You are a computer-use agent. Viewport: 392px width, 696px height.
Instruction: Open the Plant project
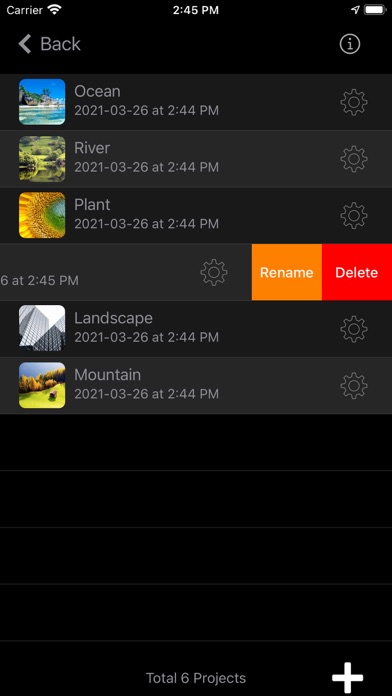coord(196,215)
